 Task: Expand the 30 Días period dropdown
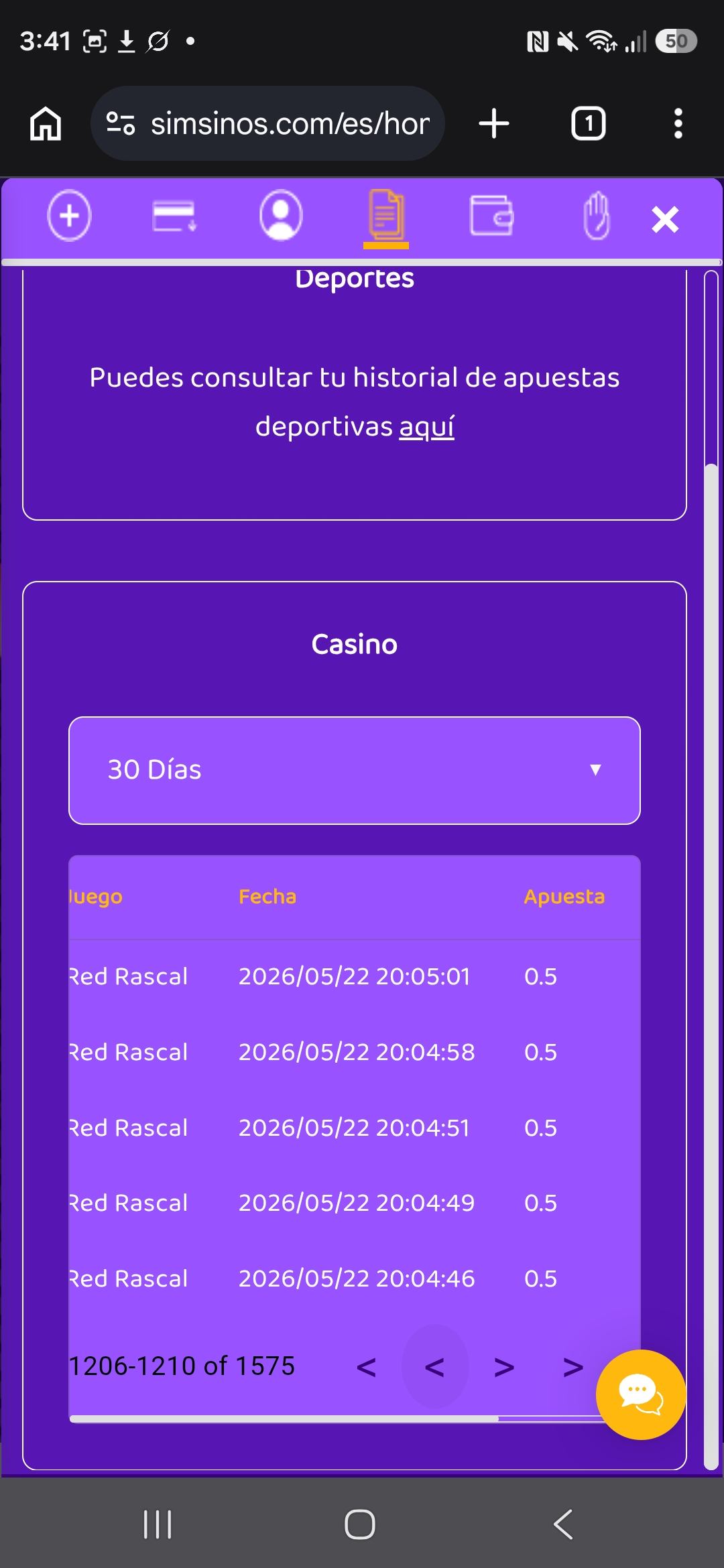[x=355, y=771]
